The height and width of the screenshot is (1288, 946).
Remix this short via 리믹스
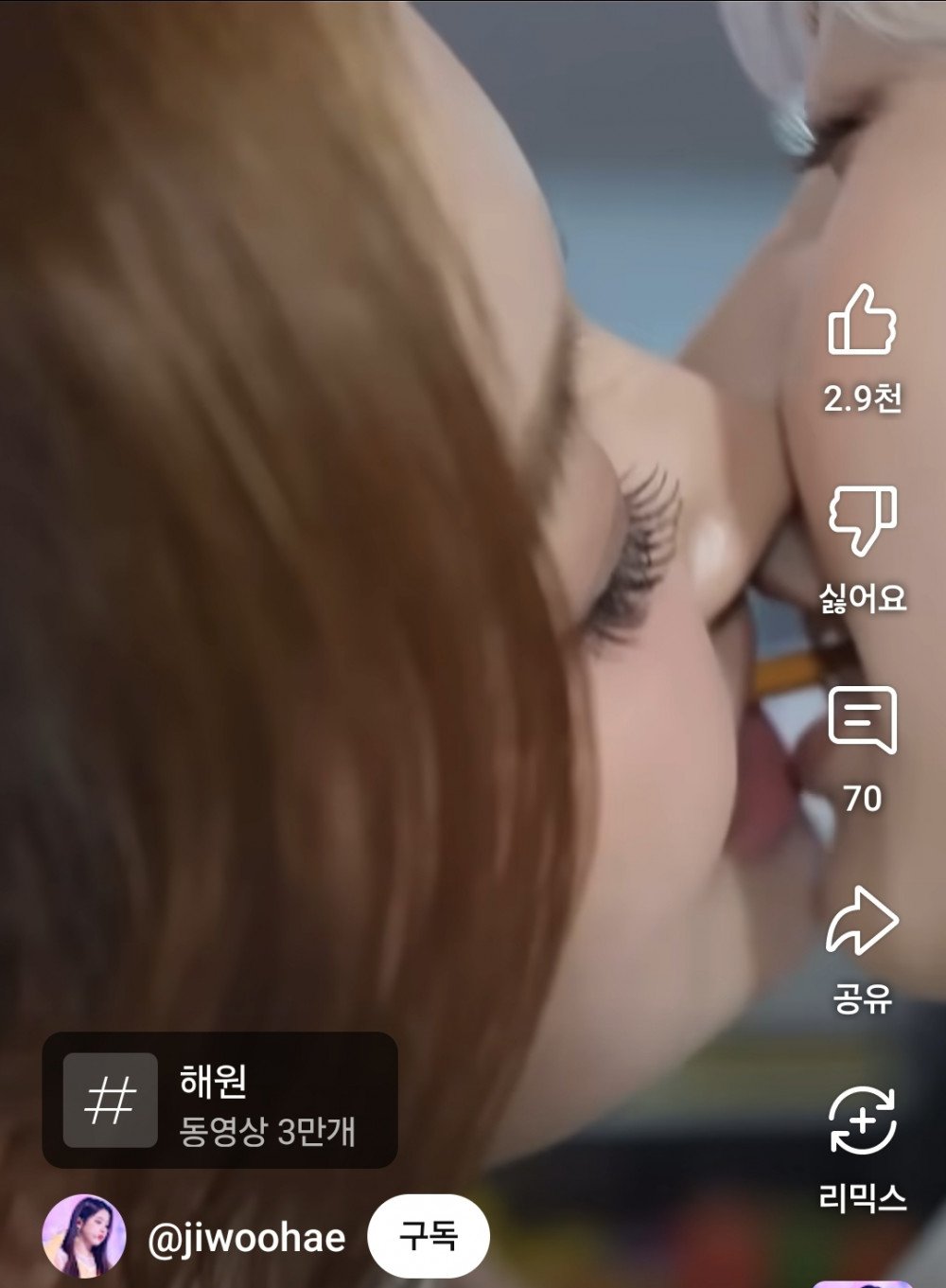pyautogui.click(x=862, y=1121)
